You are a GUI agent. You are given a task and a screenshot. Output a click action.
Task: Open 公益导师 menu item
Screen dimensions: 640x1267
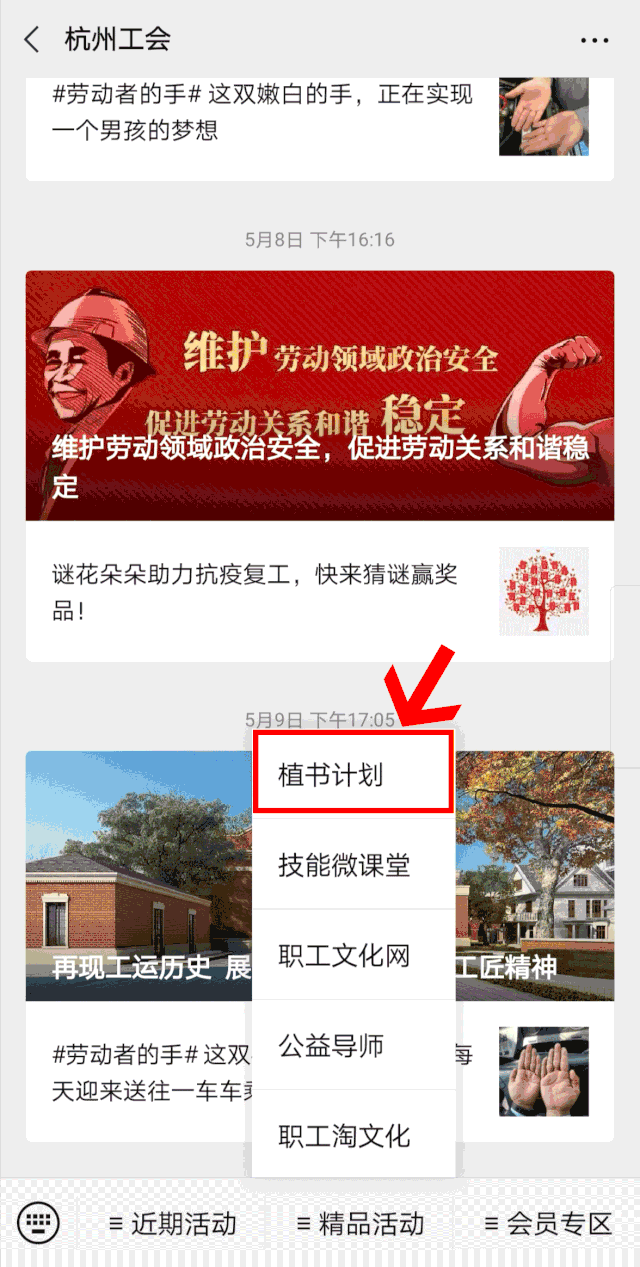(x=354, y=1046)
